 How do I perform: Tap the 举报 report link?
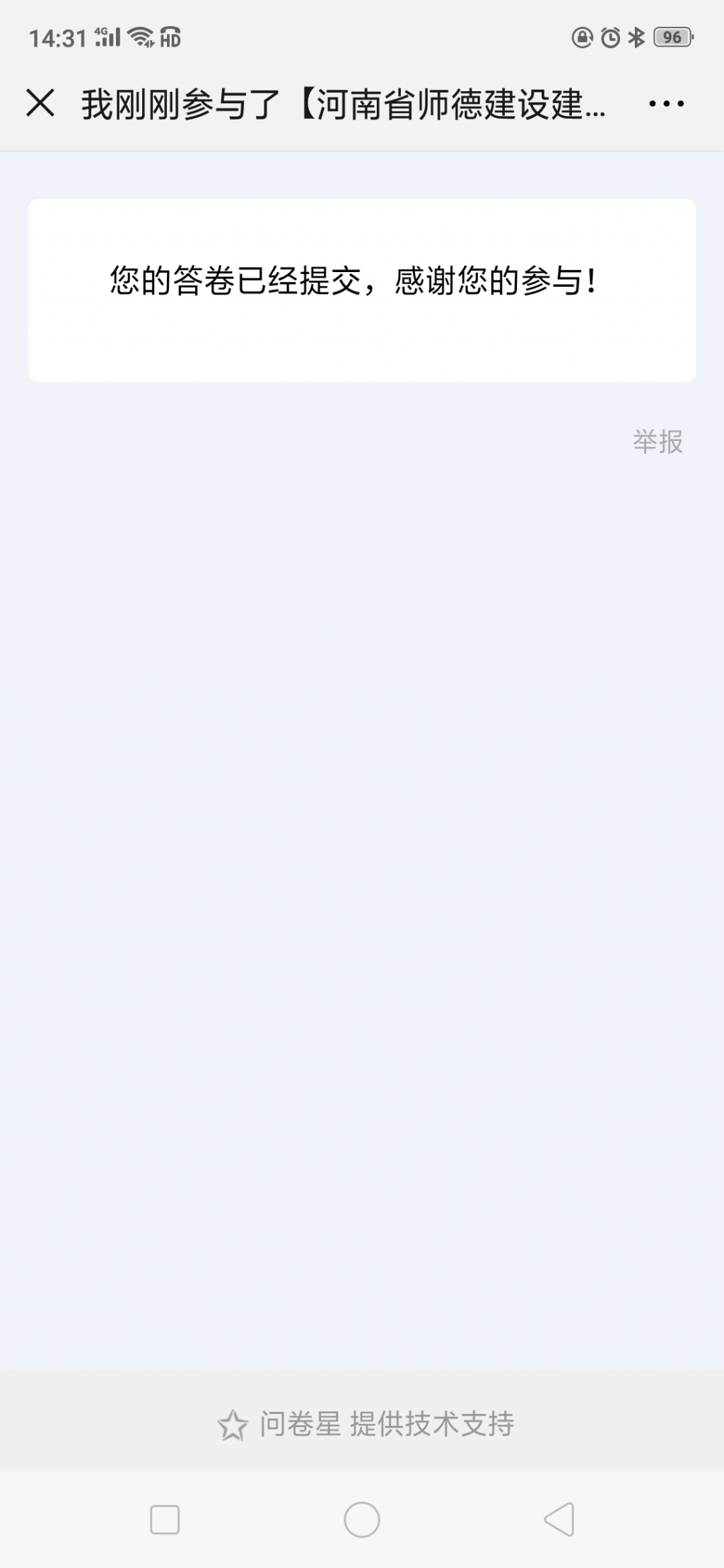[658, 442]
